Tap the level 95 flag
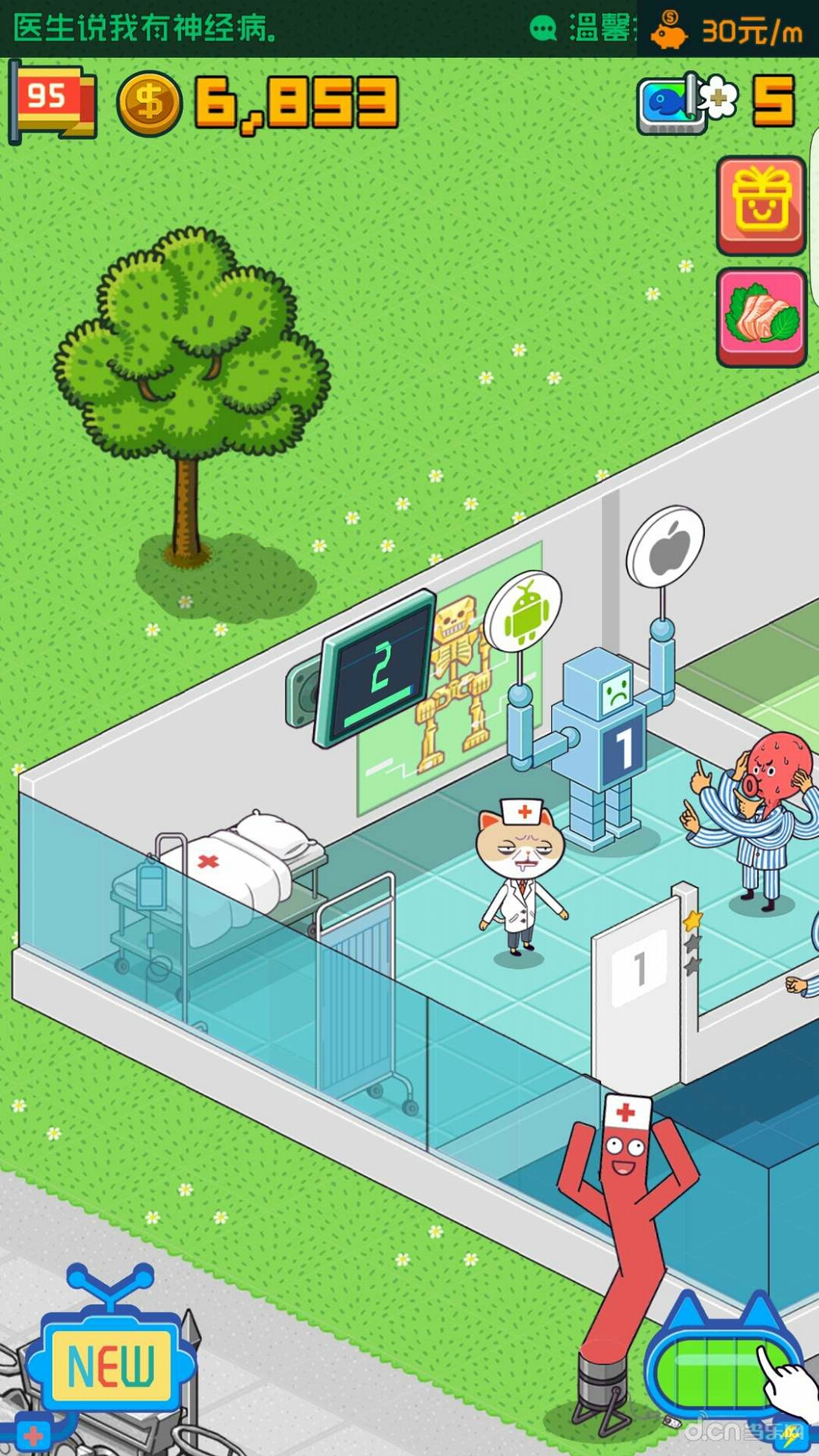The width and height of the screenshot is (819, 1456). 51,102
